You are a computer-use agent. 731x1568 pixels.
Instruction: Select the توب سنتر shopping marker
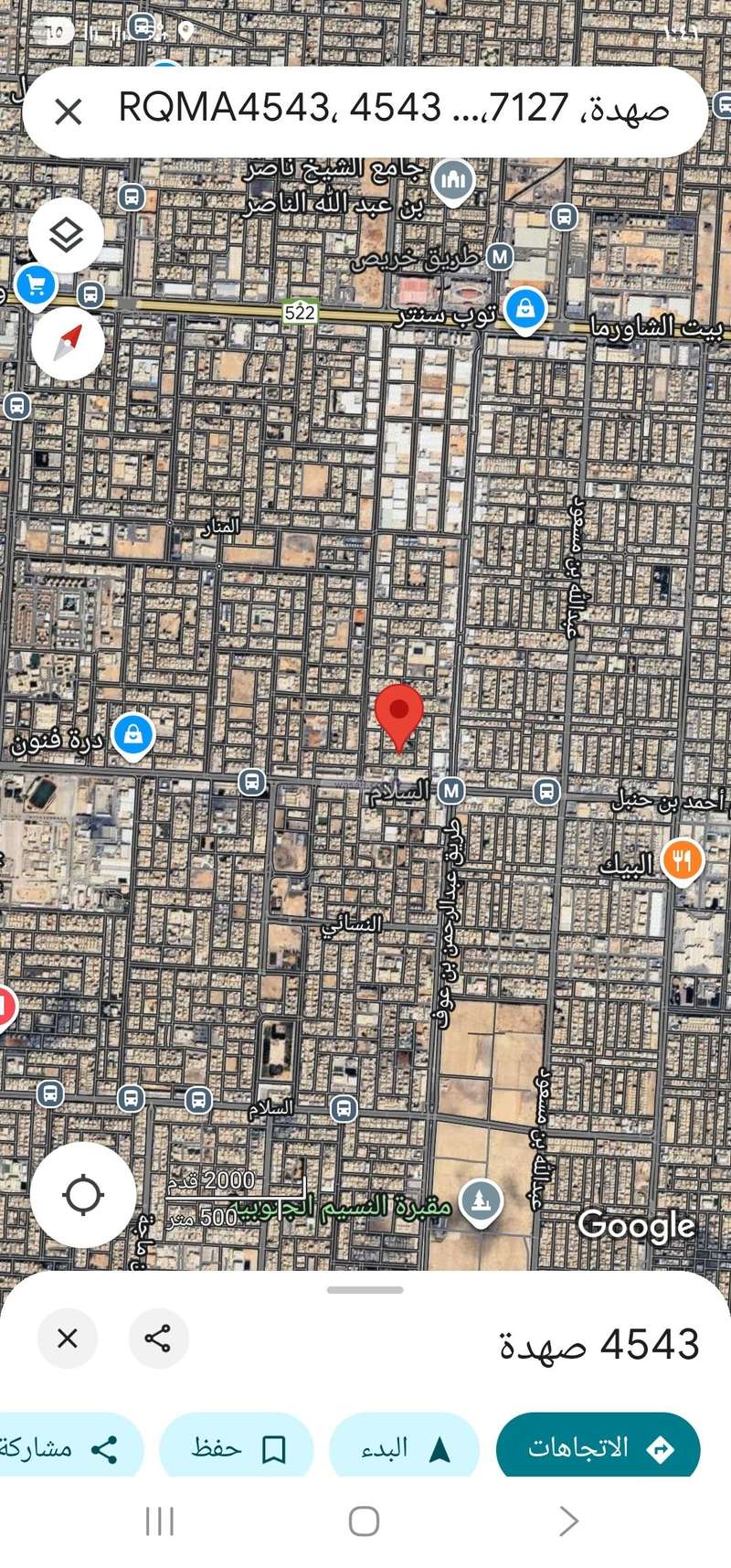click(x=525, y=309)
